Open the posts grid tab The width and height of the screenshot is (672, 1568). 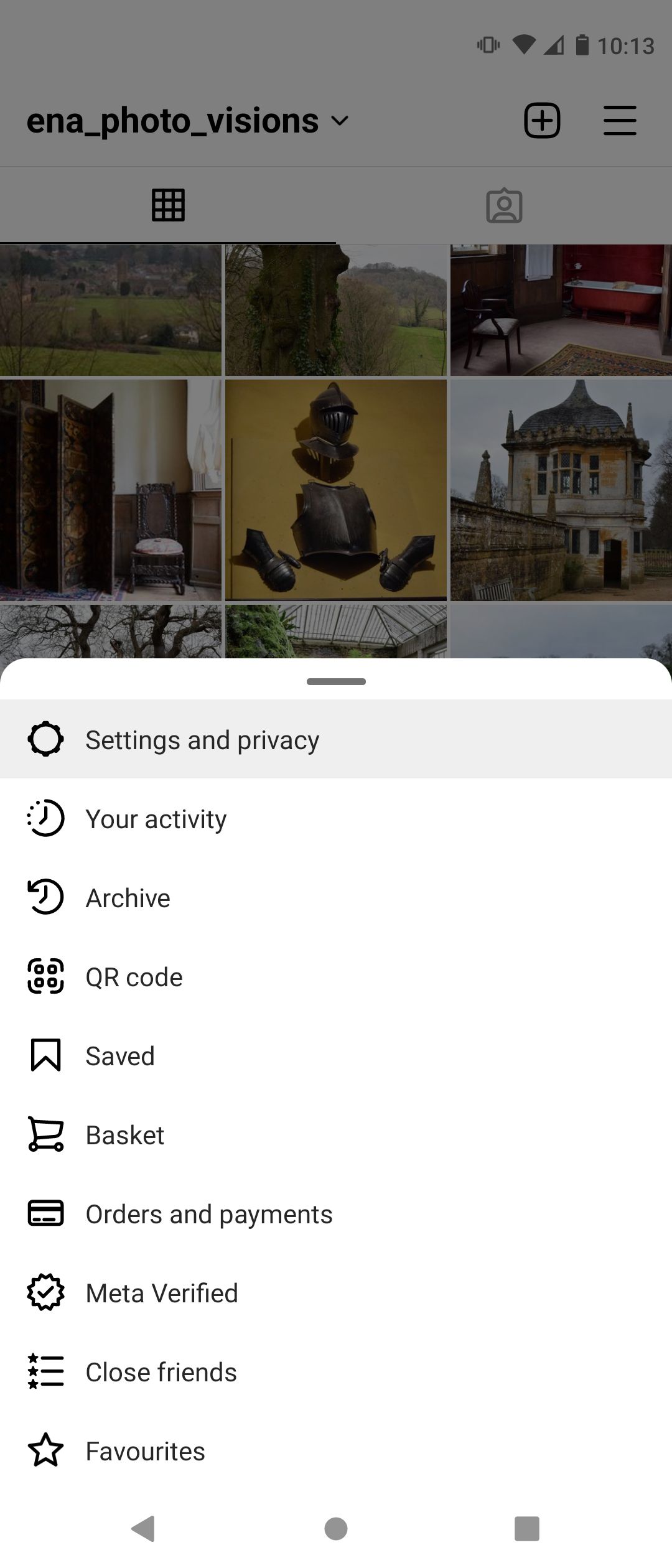[x=168, y=205]
